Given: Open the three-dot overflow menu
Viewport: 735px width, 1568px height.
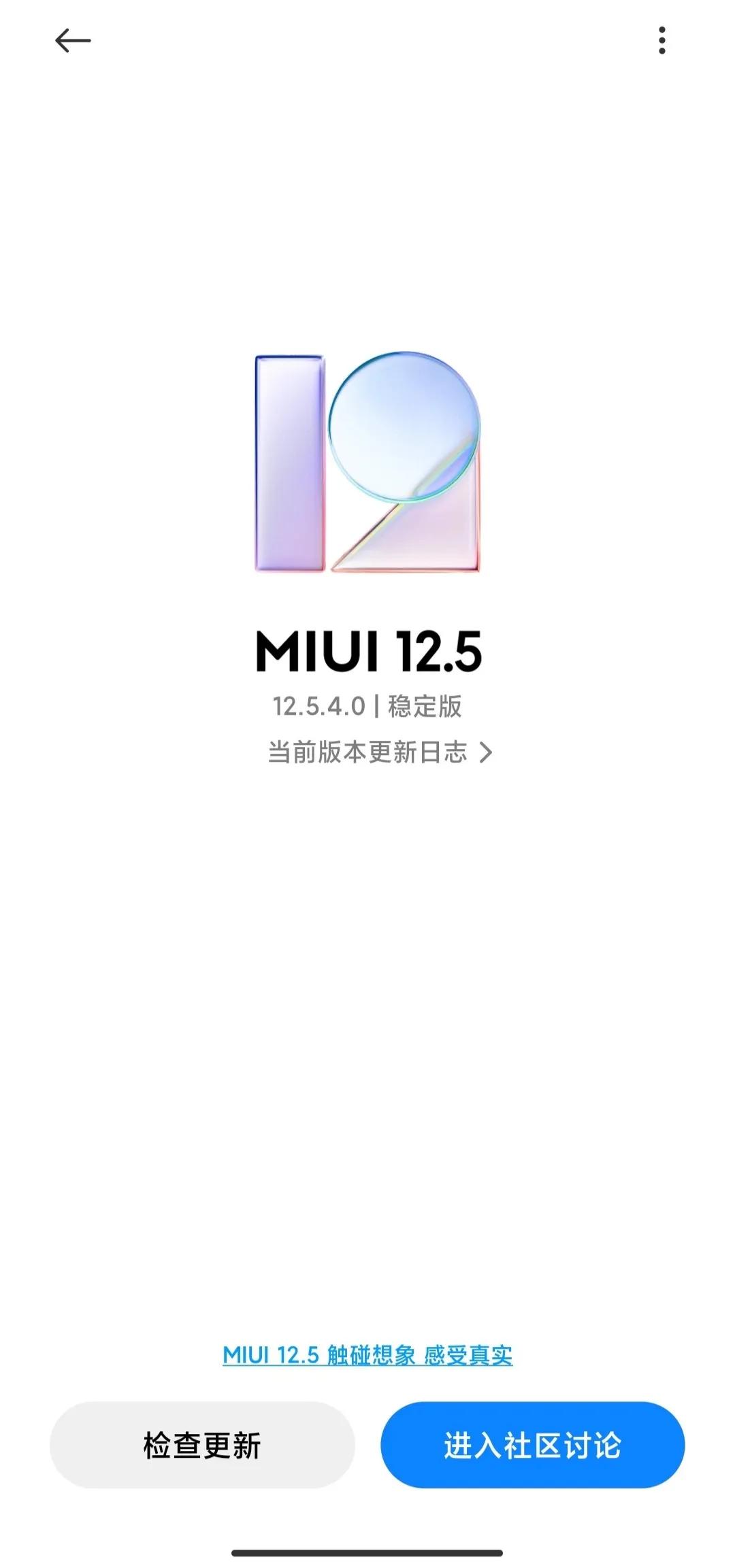Looking at the screenshot, I should [662, 41].
